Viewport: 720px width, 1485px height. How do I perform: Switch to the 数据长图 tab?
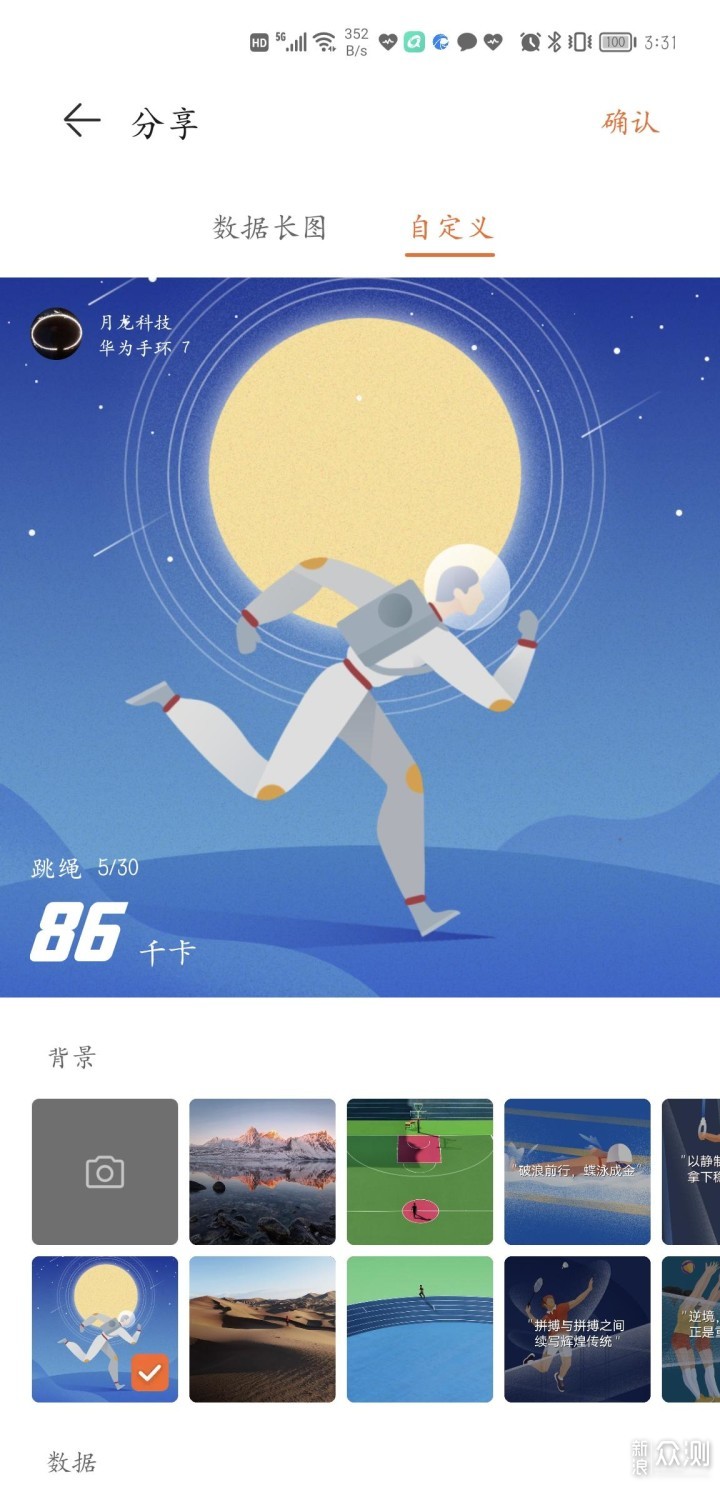tap(270, 228)
